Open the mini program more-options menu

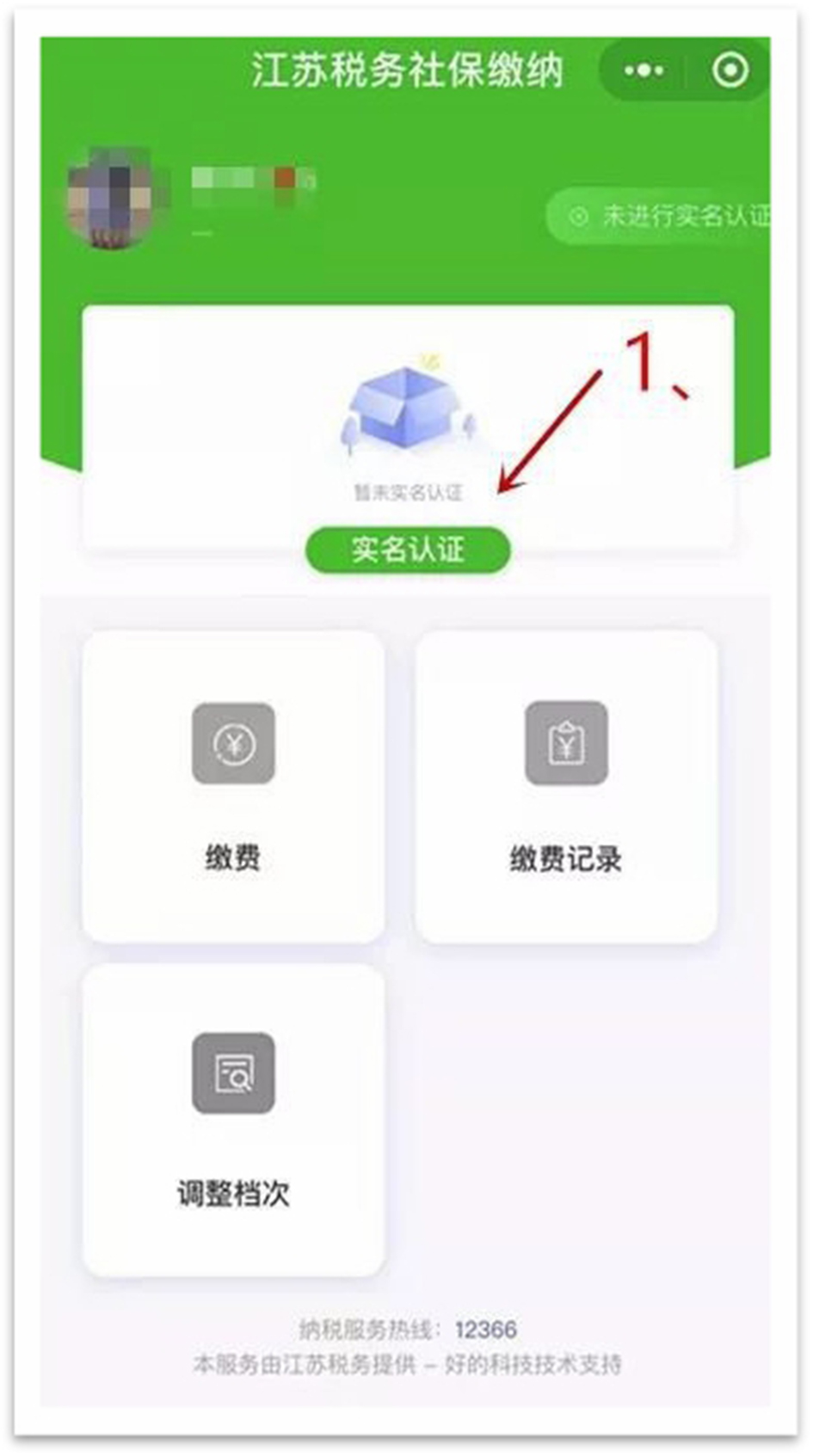(x=644, y=71)
